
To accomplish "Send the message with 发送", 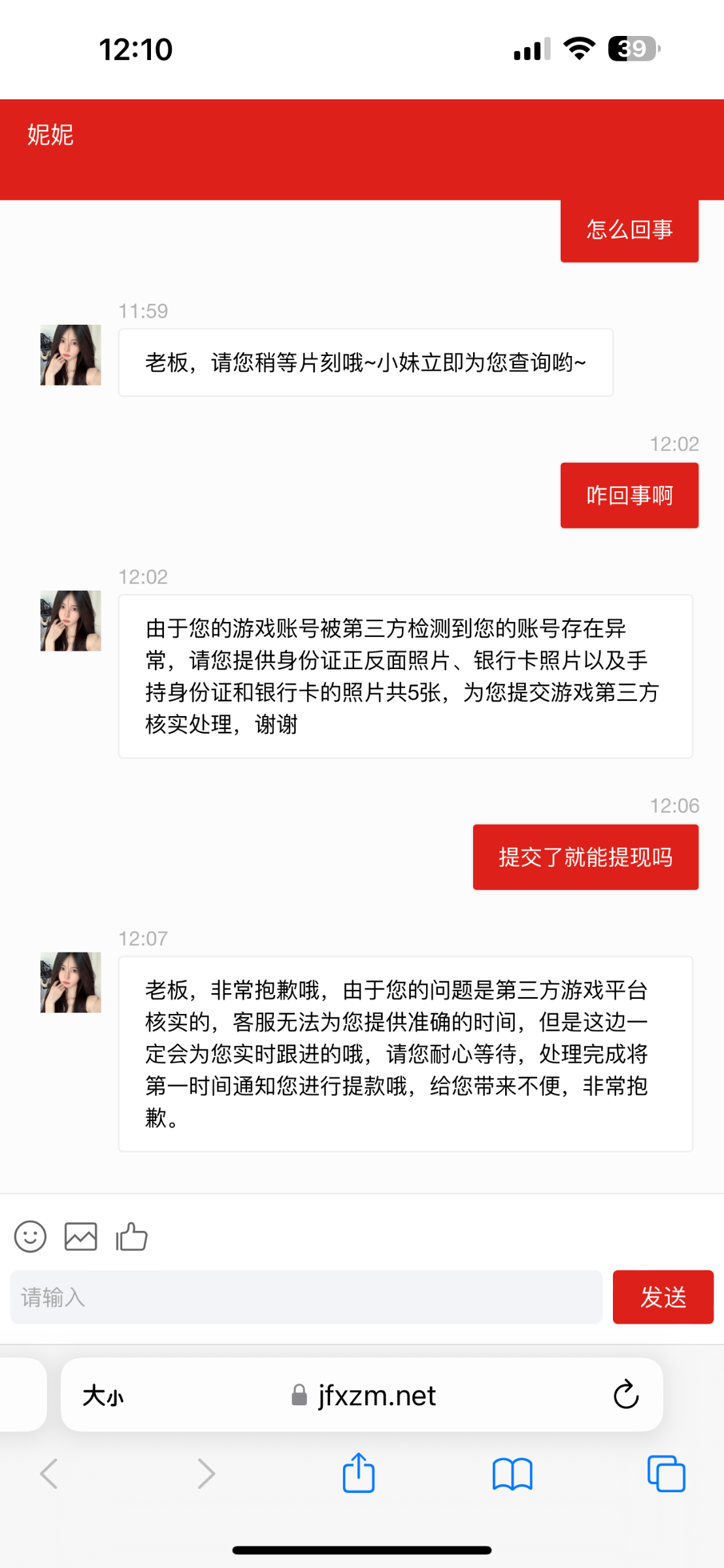I will tap(663, 1297).
